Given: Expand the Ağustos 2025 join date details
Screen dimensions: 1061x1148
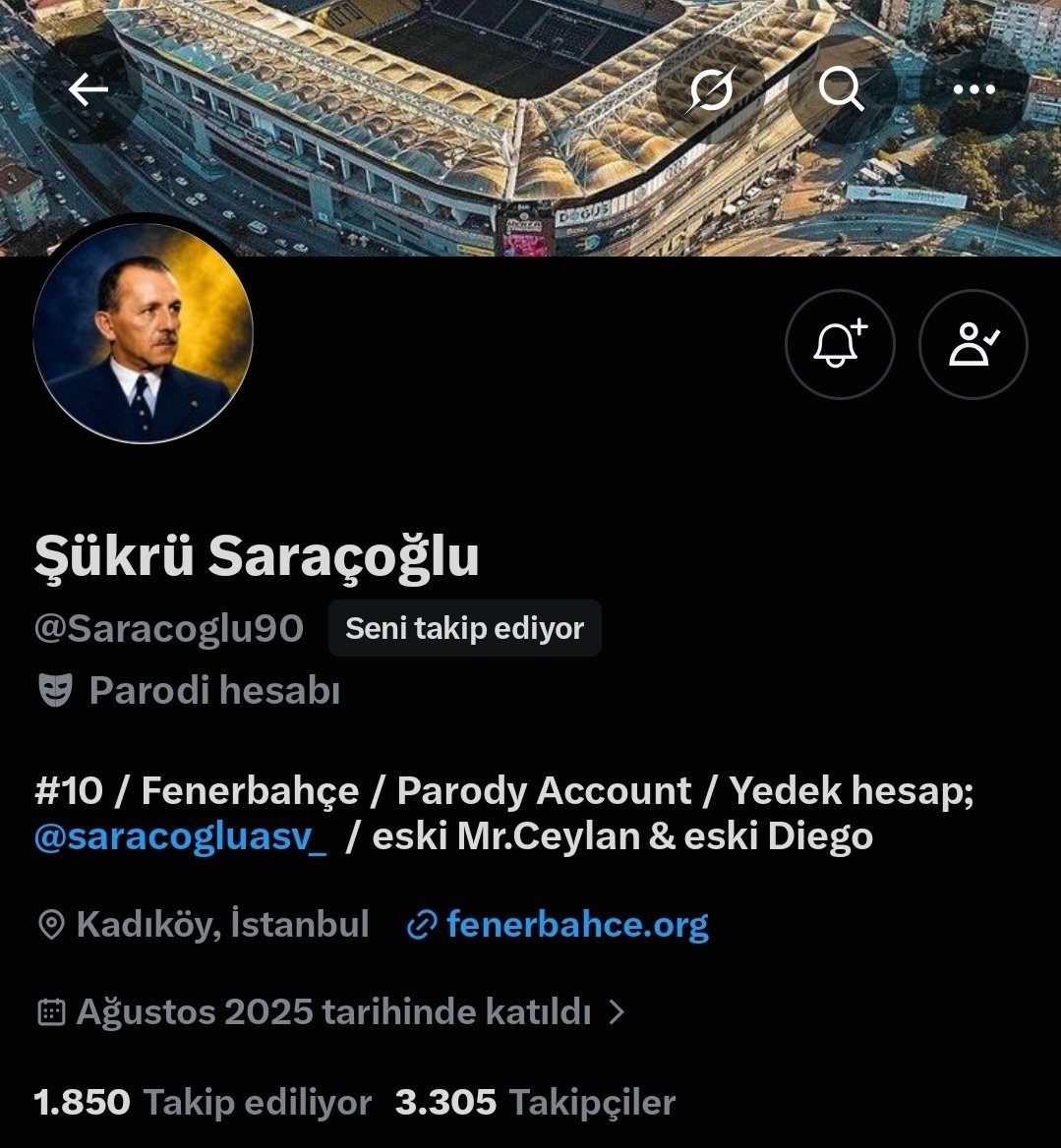Looking at the screenshot, I should [x=331, y=1011].
